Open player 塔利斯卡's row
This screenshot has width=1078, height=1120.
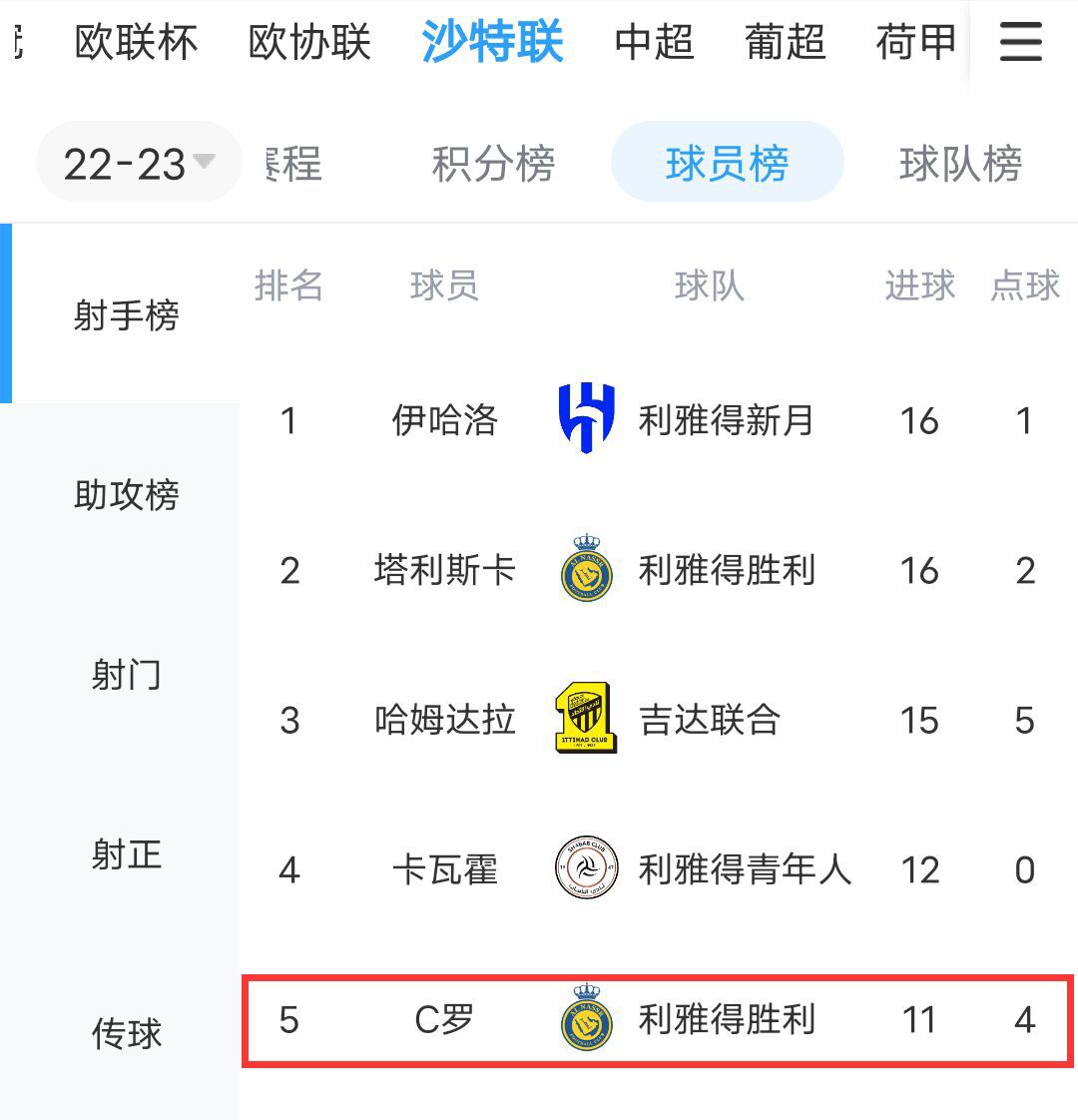pyautogui.click(x=444, y=570)
